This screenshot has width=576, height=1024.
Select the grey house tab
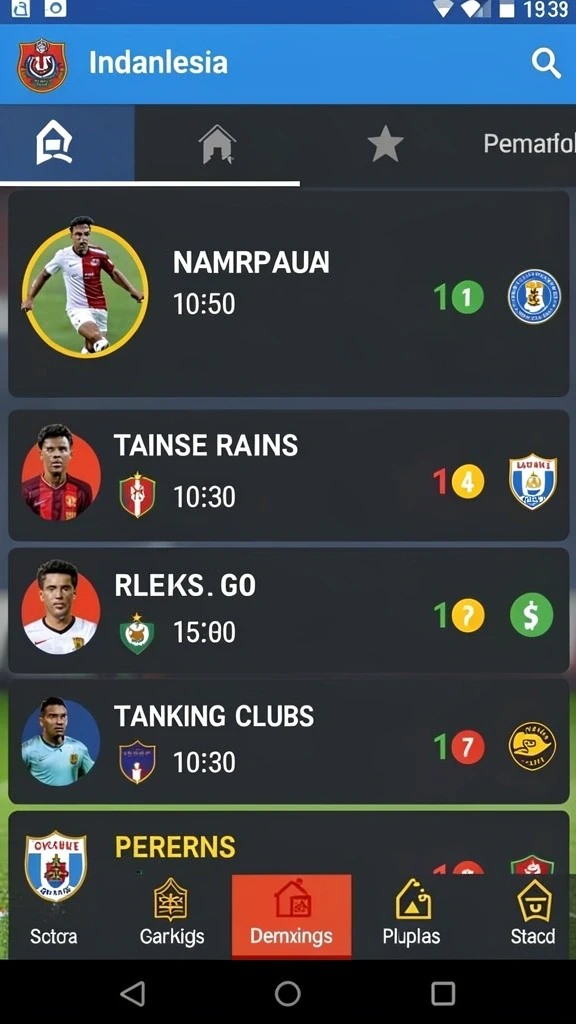click(217, 144)
